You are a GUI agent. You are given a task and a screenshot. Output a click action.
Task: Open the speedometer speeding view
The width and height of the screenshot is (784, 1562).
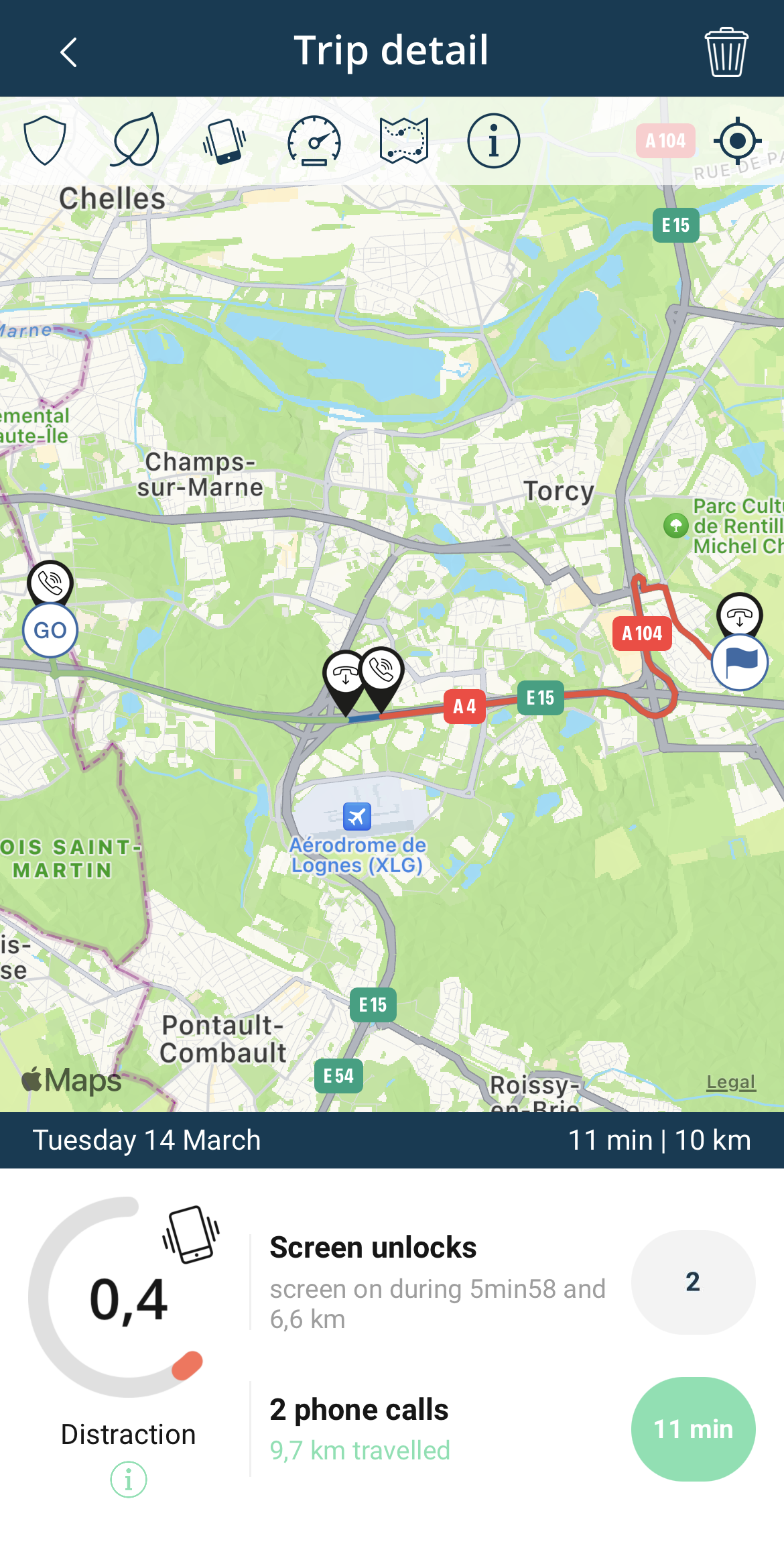[316, 139]
